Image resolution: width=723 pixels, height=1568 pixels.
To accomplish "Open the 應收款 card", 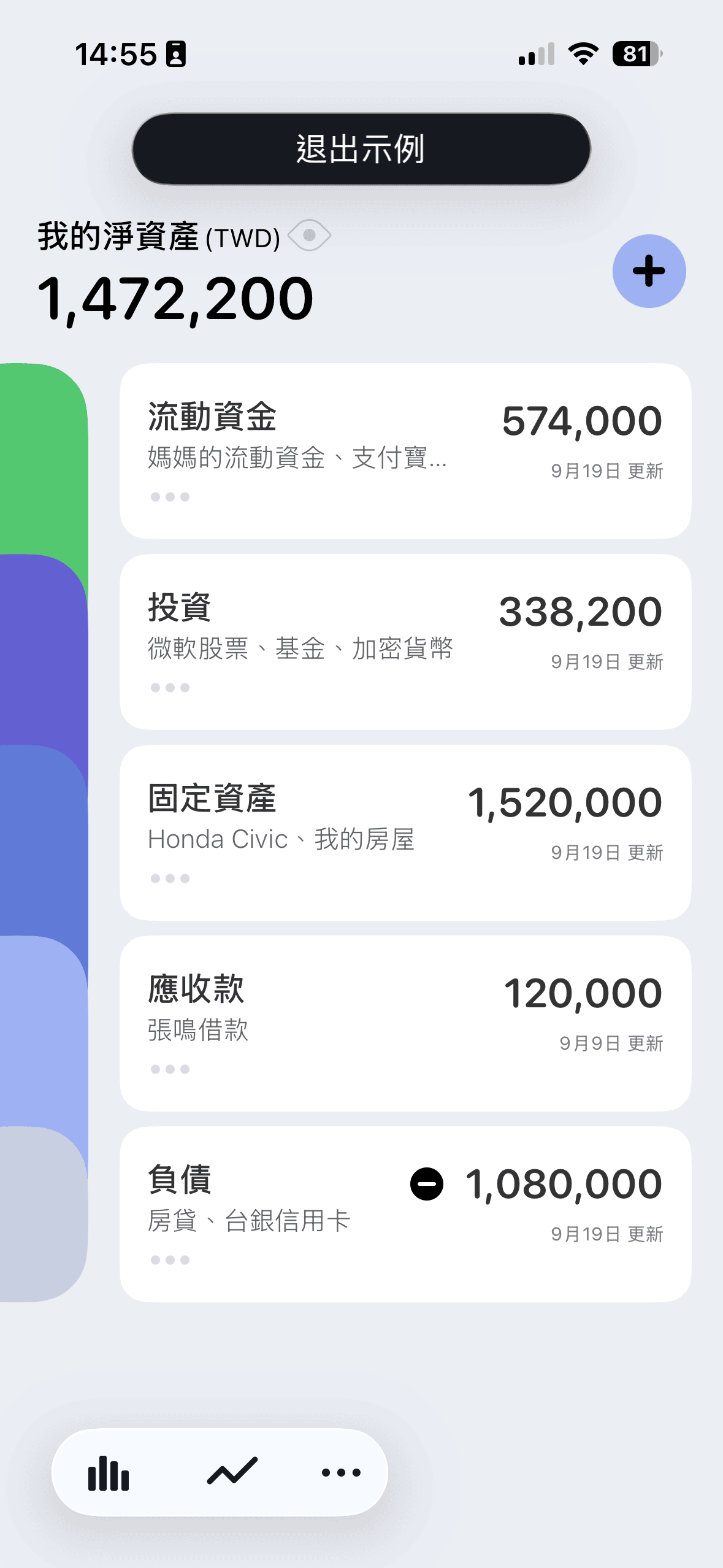I will pyautogui.click(x=405, y=1023).
